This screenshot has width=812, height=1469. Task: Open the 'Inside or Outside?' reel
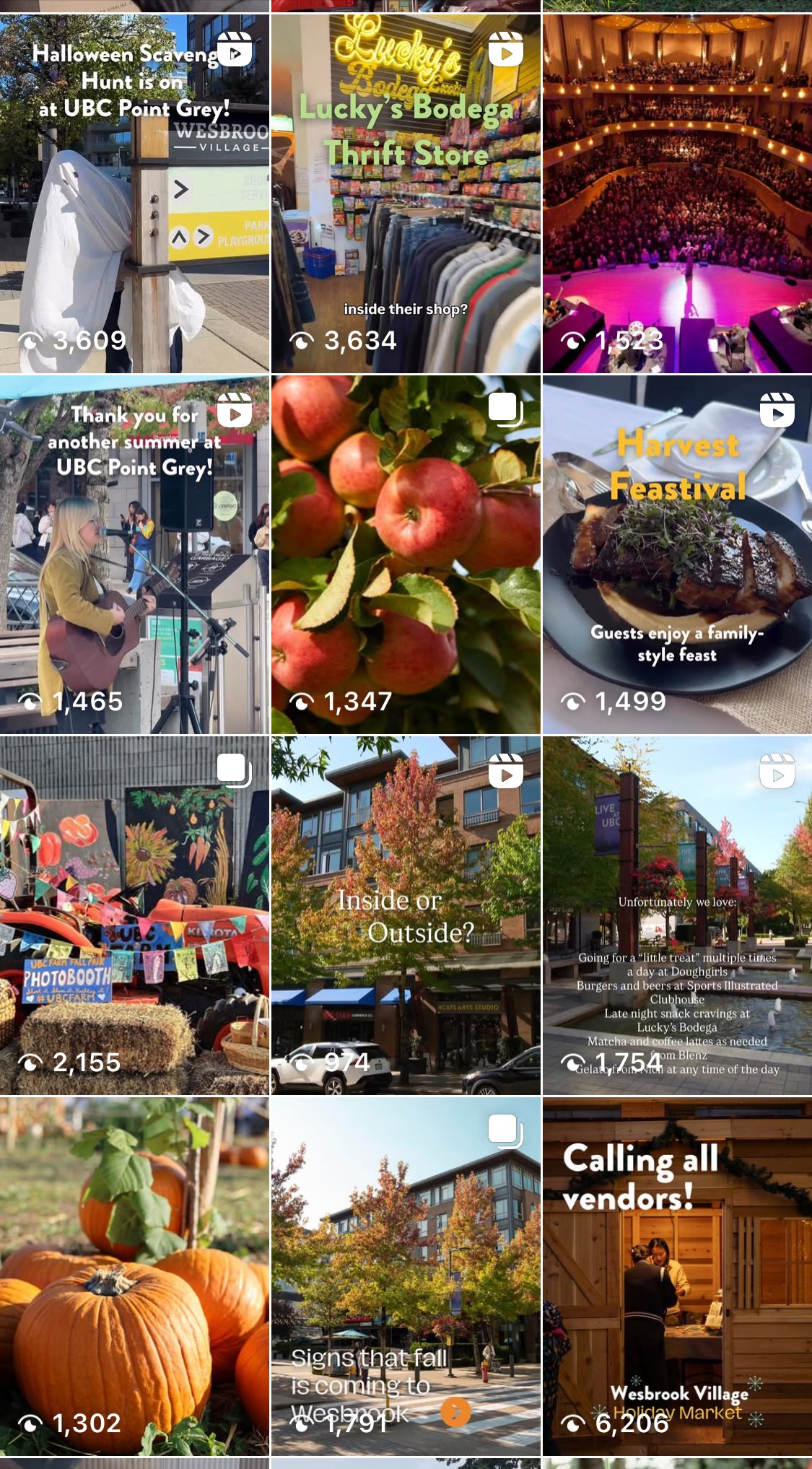406,915
